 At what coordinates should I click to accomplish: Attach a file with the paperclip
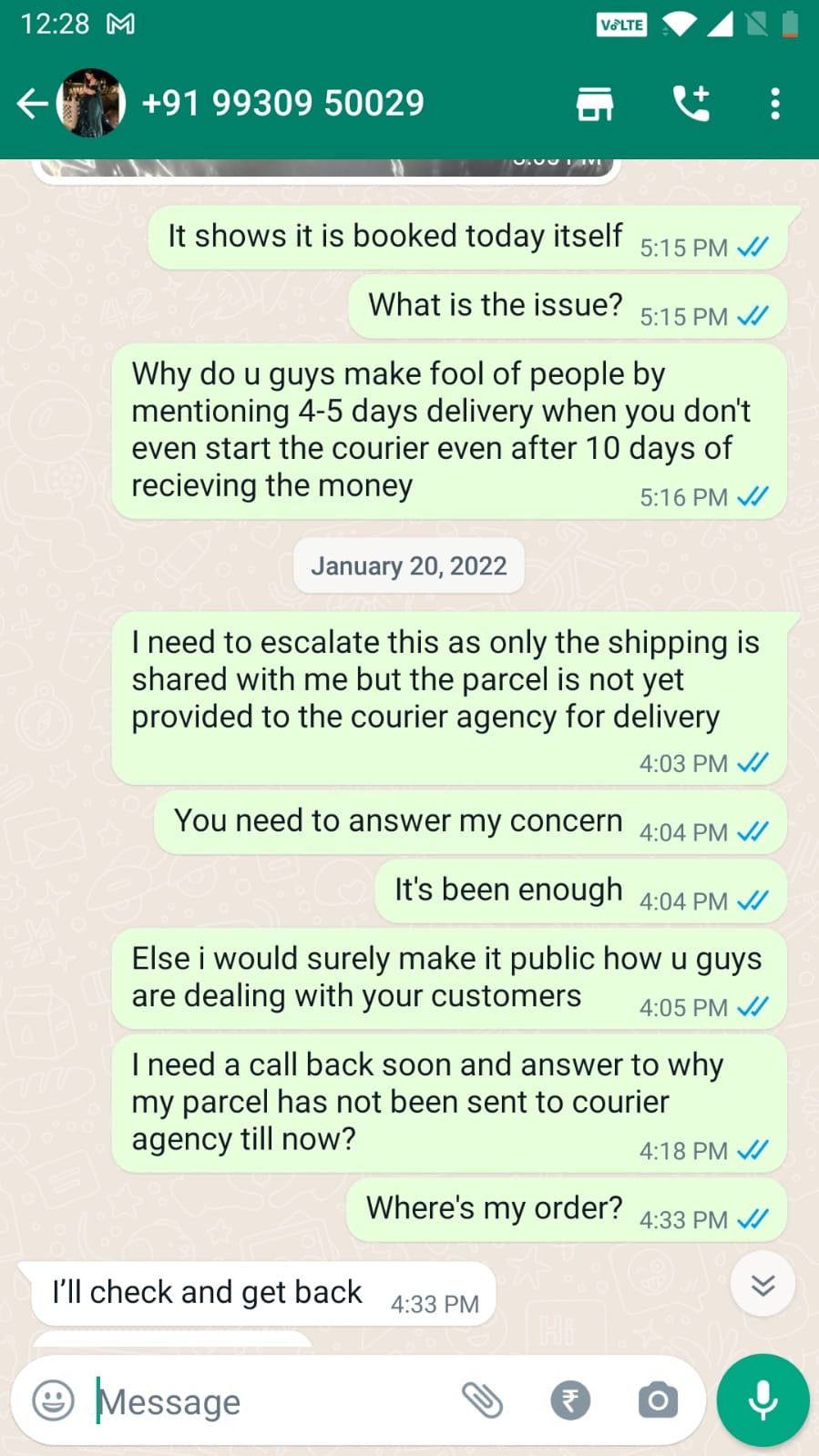482,1400
